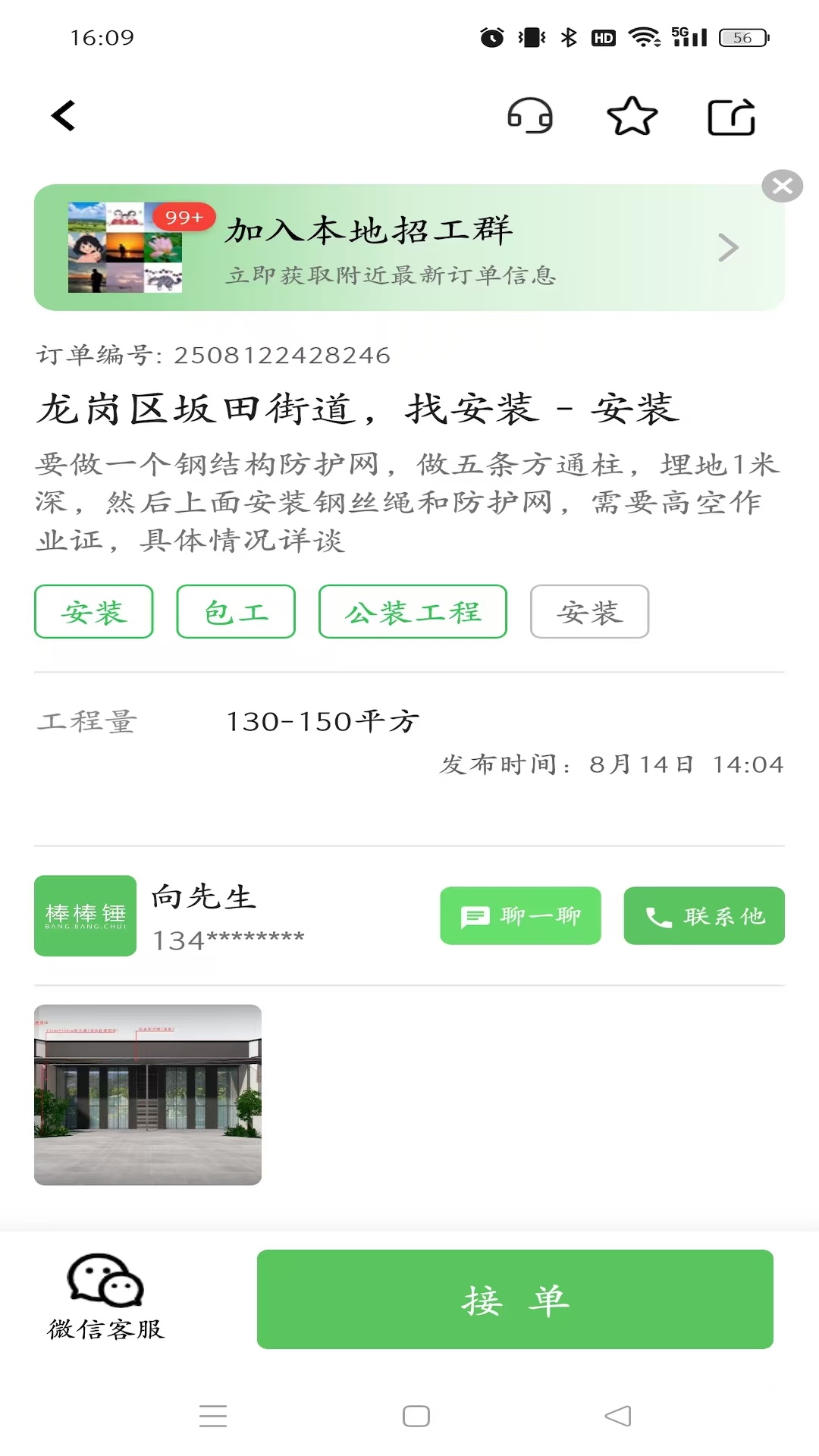
Task: Select the 包工 tag
Action: (236, 611)
